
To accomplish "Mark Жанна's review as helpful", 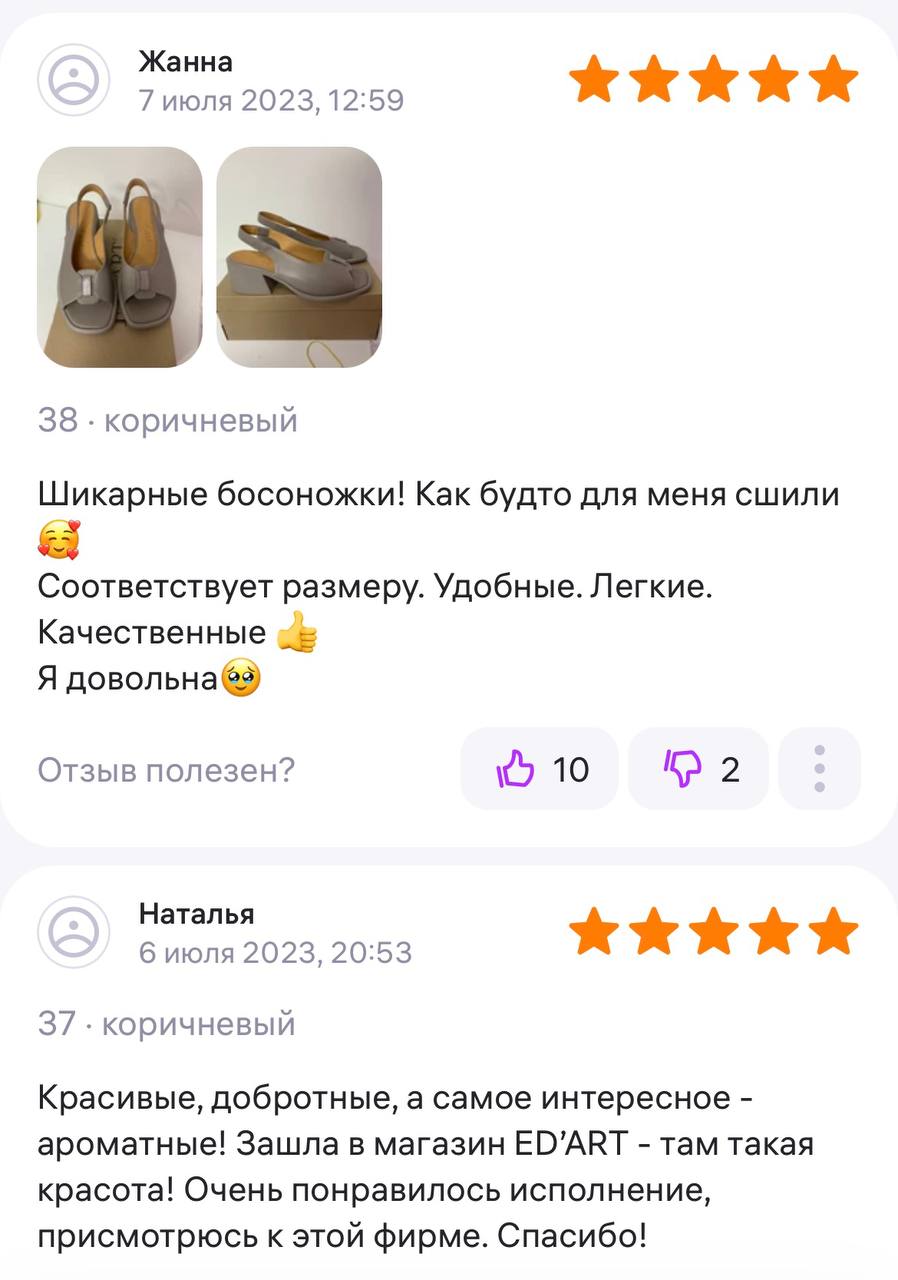I will [x=540, y=769].
